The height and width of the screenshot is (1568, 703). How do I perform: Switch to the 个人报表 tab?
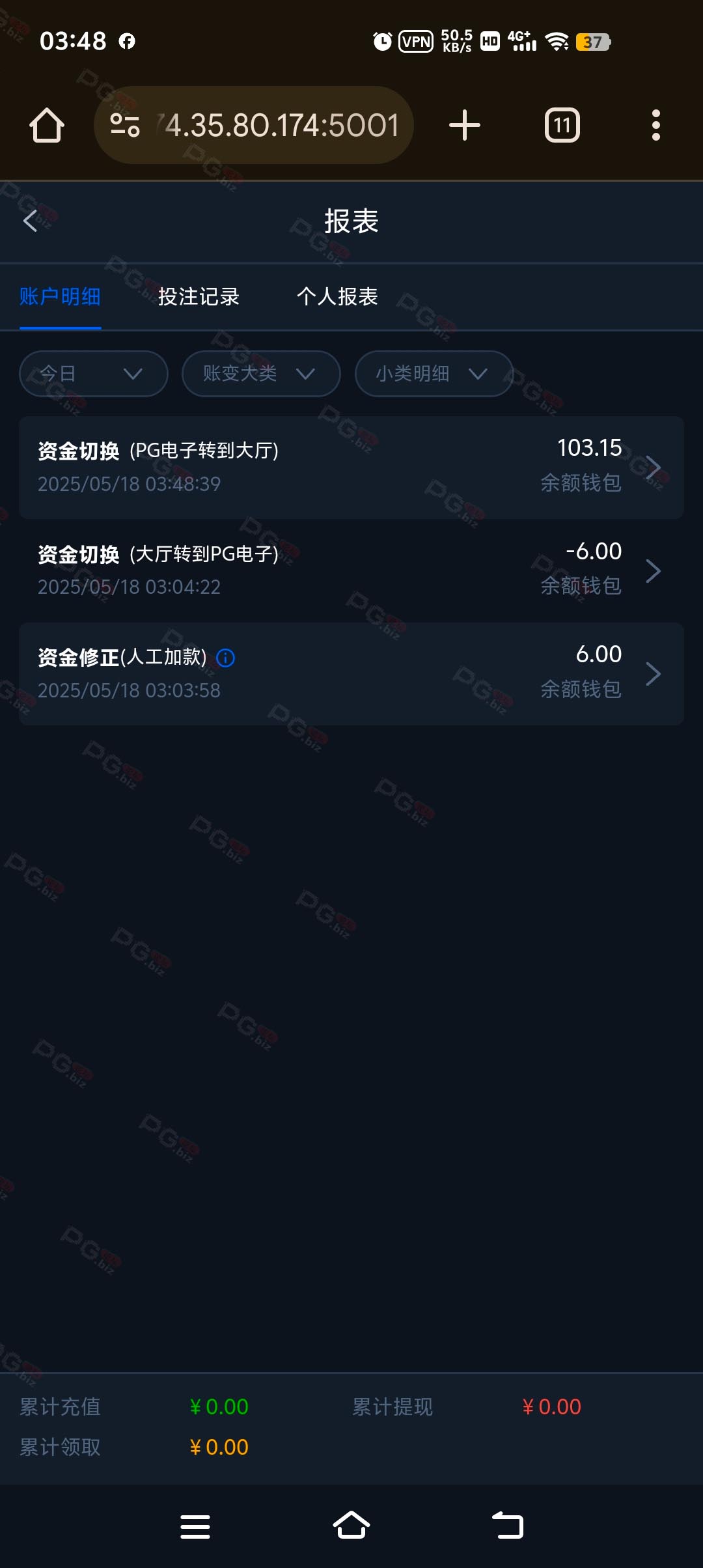point(337,297)
